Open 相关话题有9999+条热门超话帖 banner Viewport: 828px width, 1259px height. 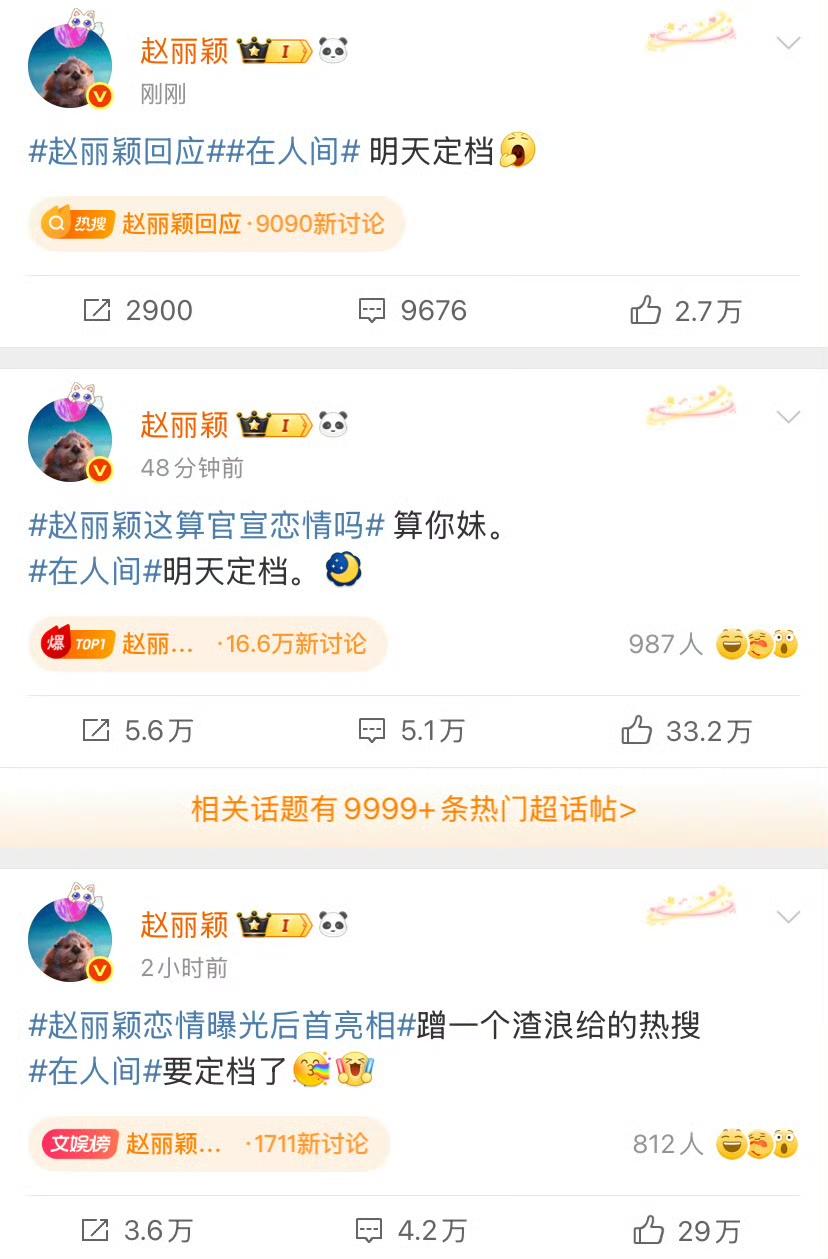click(414, 809)
